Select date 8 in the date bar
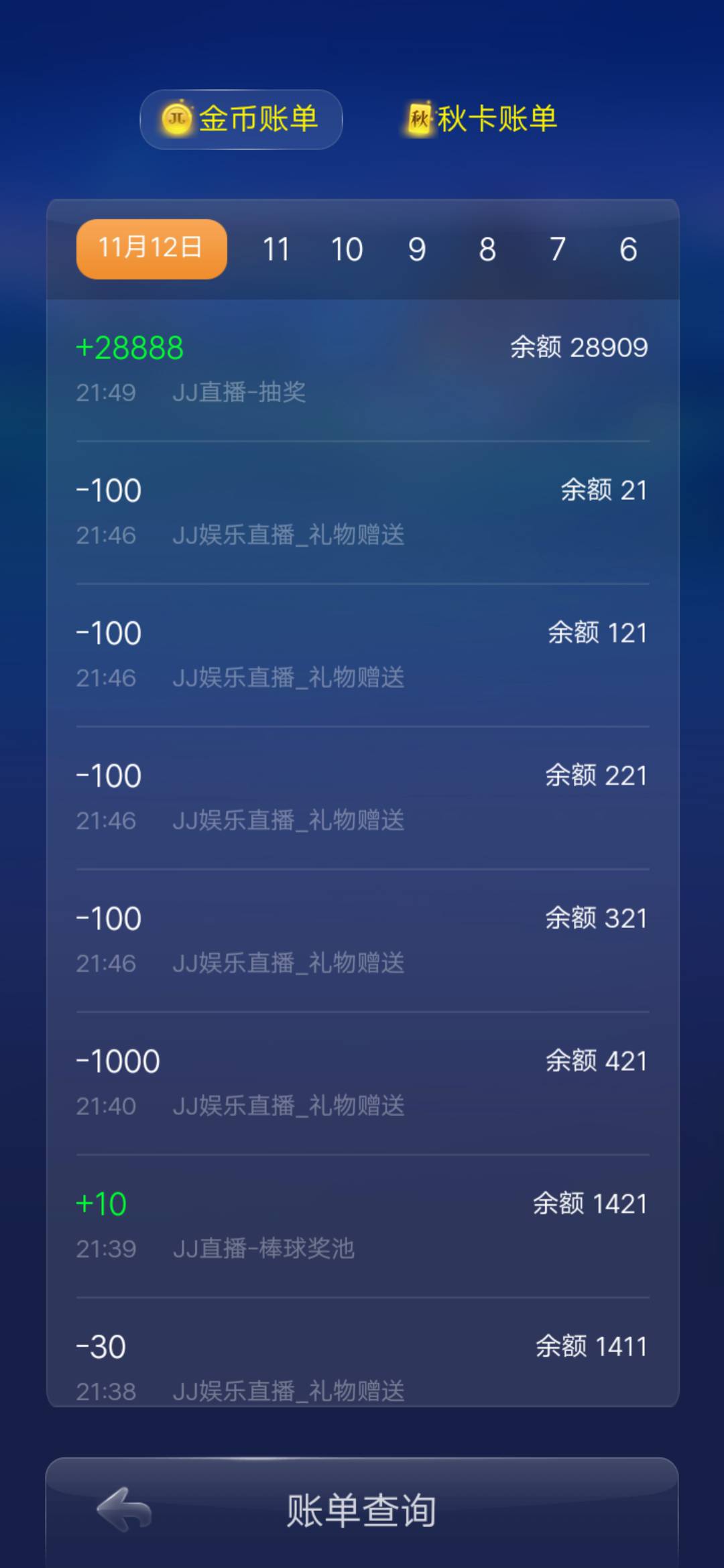Image resolution: width=724 pixels, height=1568 pixels. pos(488,249)
